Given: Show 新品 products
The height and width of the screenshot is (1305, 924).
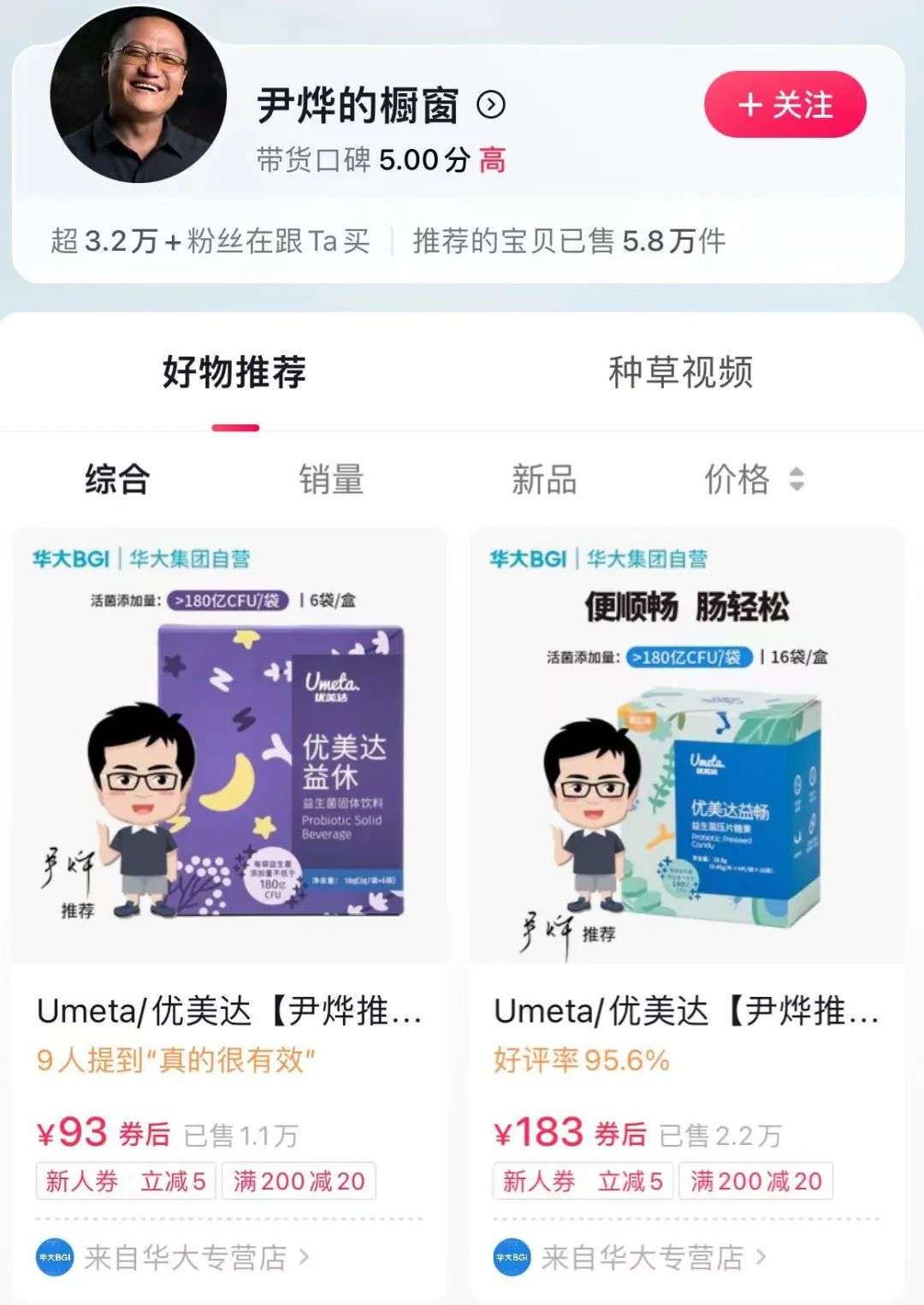Looking at the screenshot, I should (544, 479).
